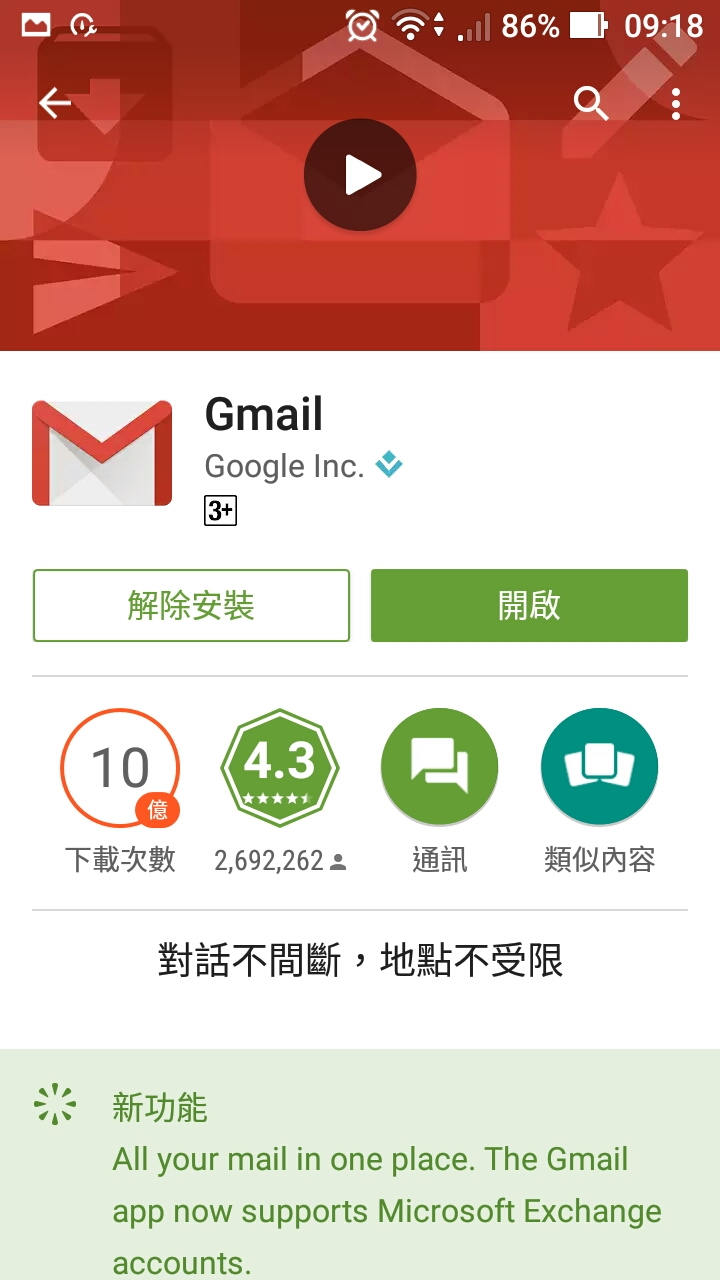The width and height of the screenshot is (720, 1280).
Task: Open the 通訊 category badge
Action: [x=440, y=768]
